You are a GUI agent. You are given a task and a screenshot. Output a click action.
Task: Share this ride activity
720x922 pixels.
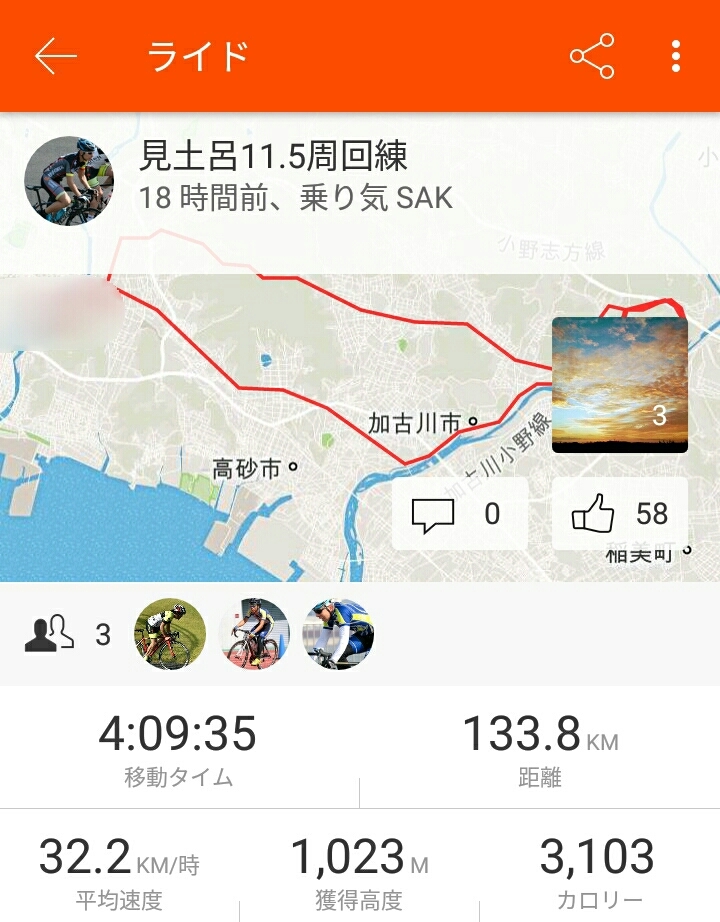click(592, 57)
